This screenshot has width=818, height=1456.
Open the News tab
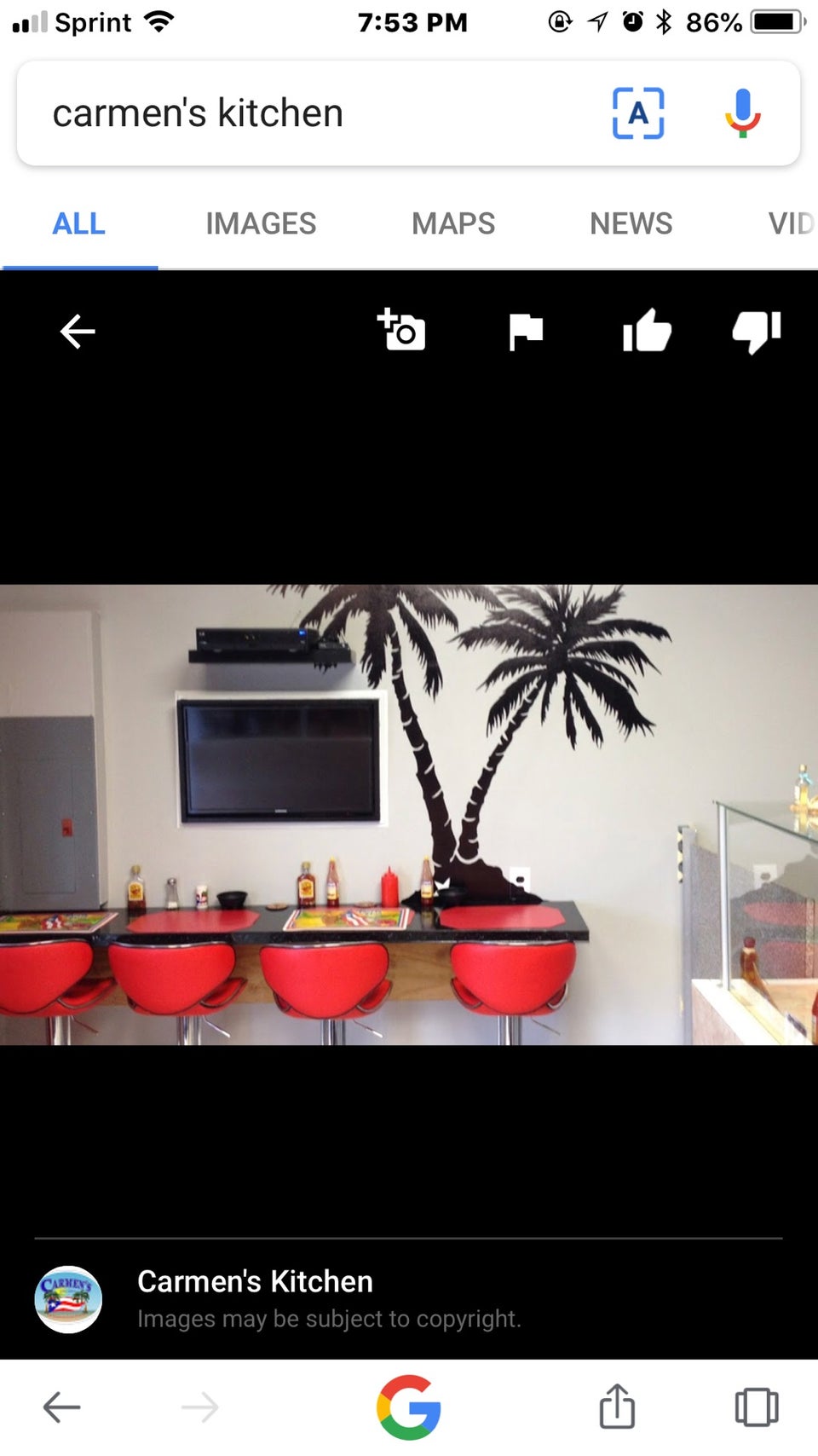pyautogui.click(x=631, y=224)
